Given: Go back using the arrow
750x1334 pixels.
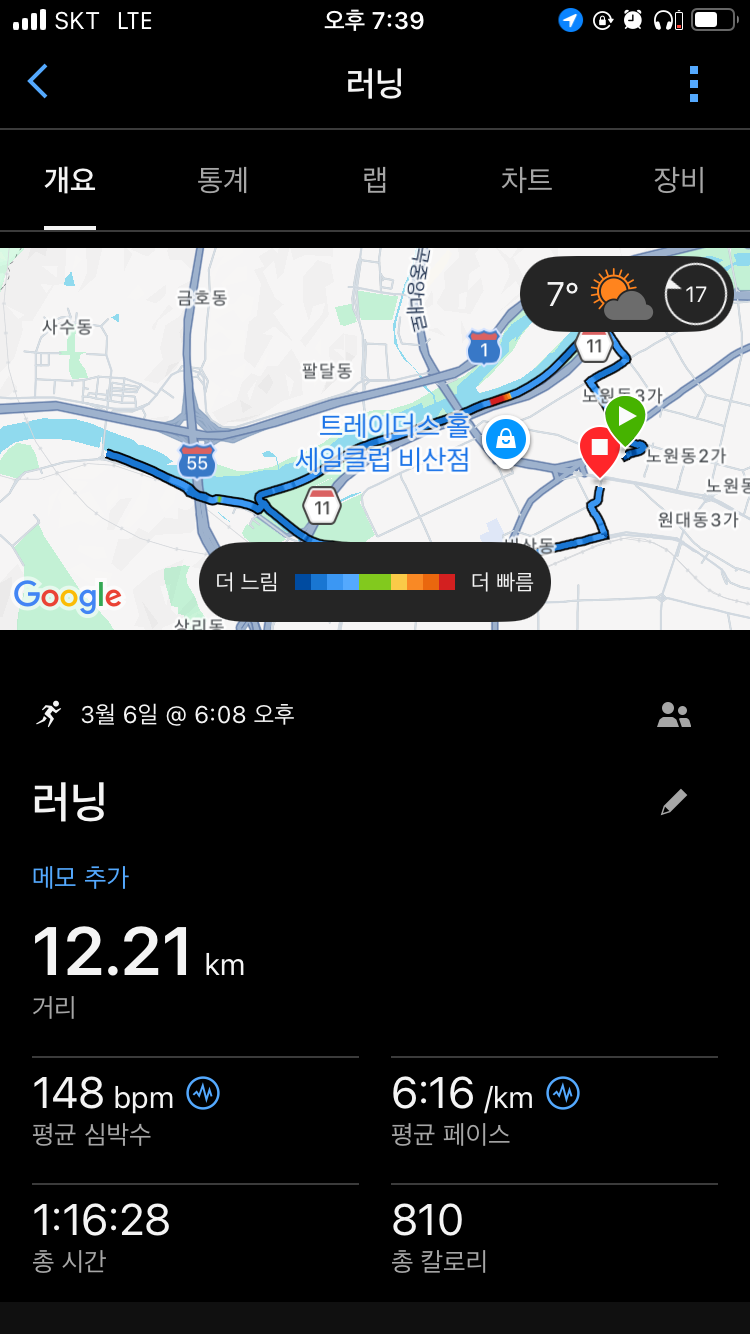Looking at the screenshot, I should (x=38, y=83).
